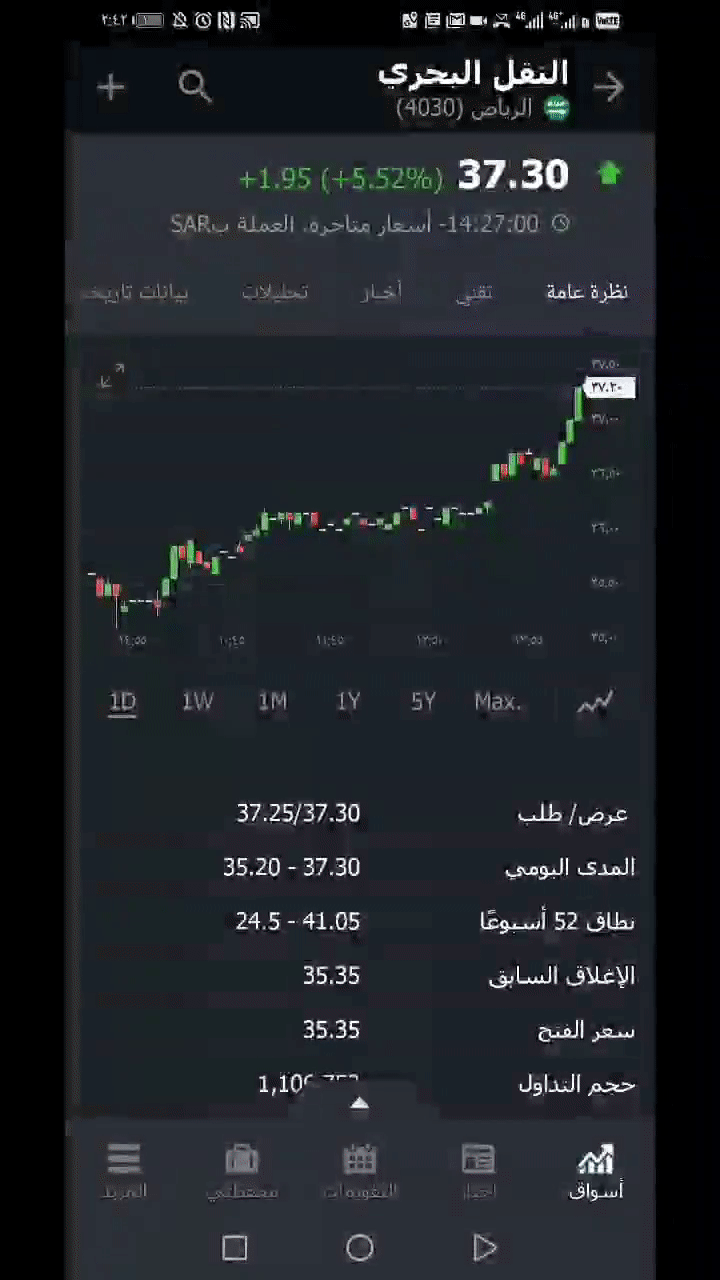Switch to the تحليلات tab

point(275,292)
